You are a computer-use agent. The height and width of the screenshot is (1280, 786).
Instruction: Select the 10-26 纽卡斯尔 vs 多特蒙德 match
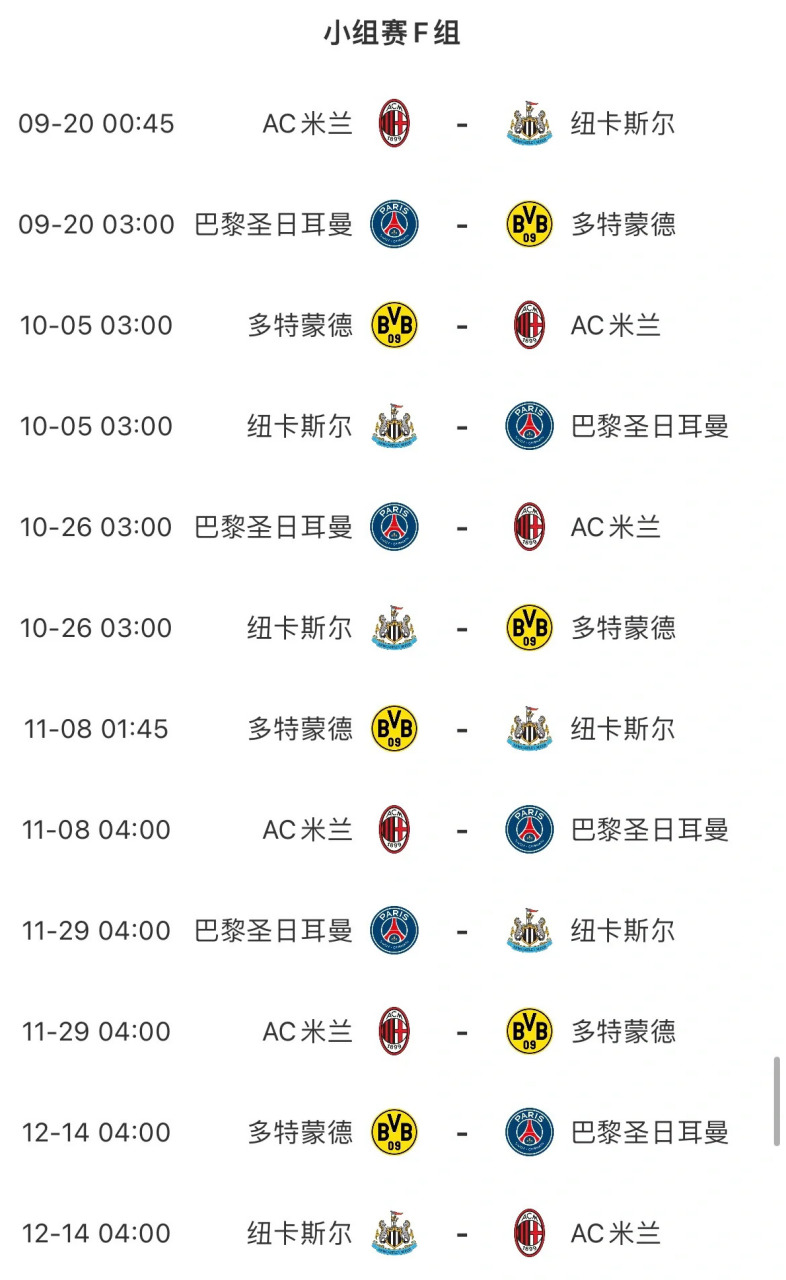(x=460, y=628)
